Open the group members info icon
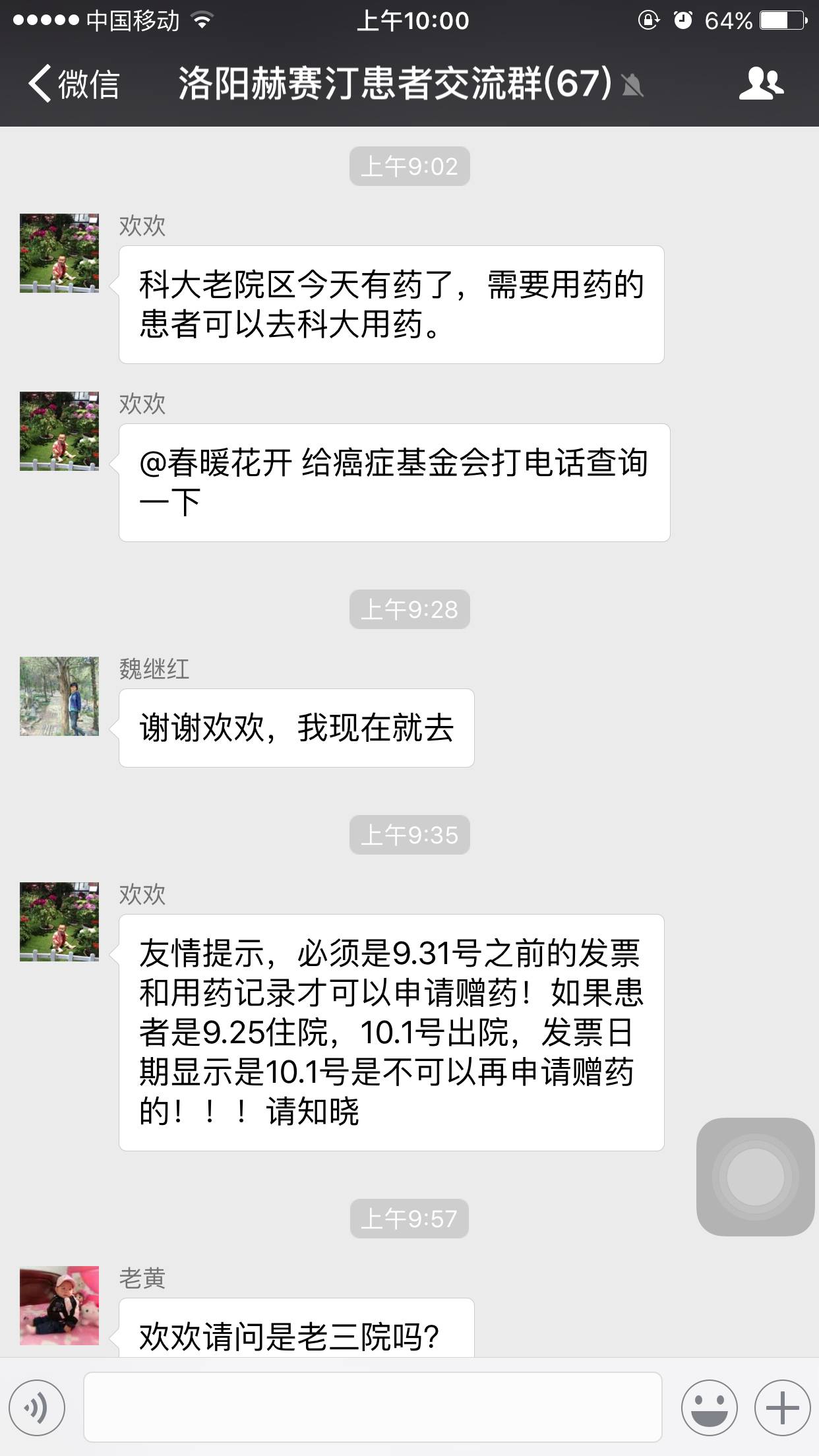This screenshot has height=1456, width=819. point(761,84)
